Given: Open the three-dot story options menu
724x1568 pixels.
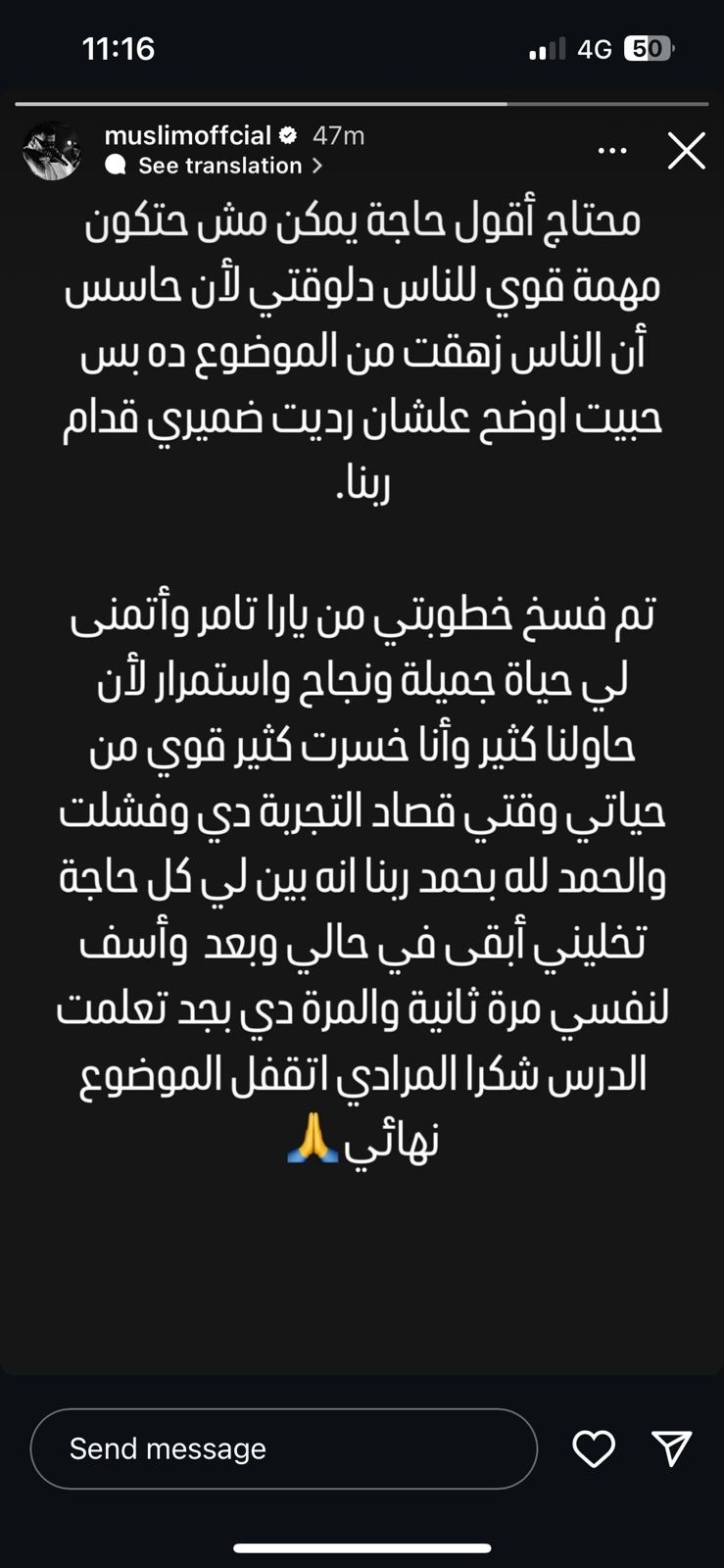Looking at the screenshot, I should (x=612, y=151).
